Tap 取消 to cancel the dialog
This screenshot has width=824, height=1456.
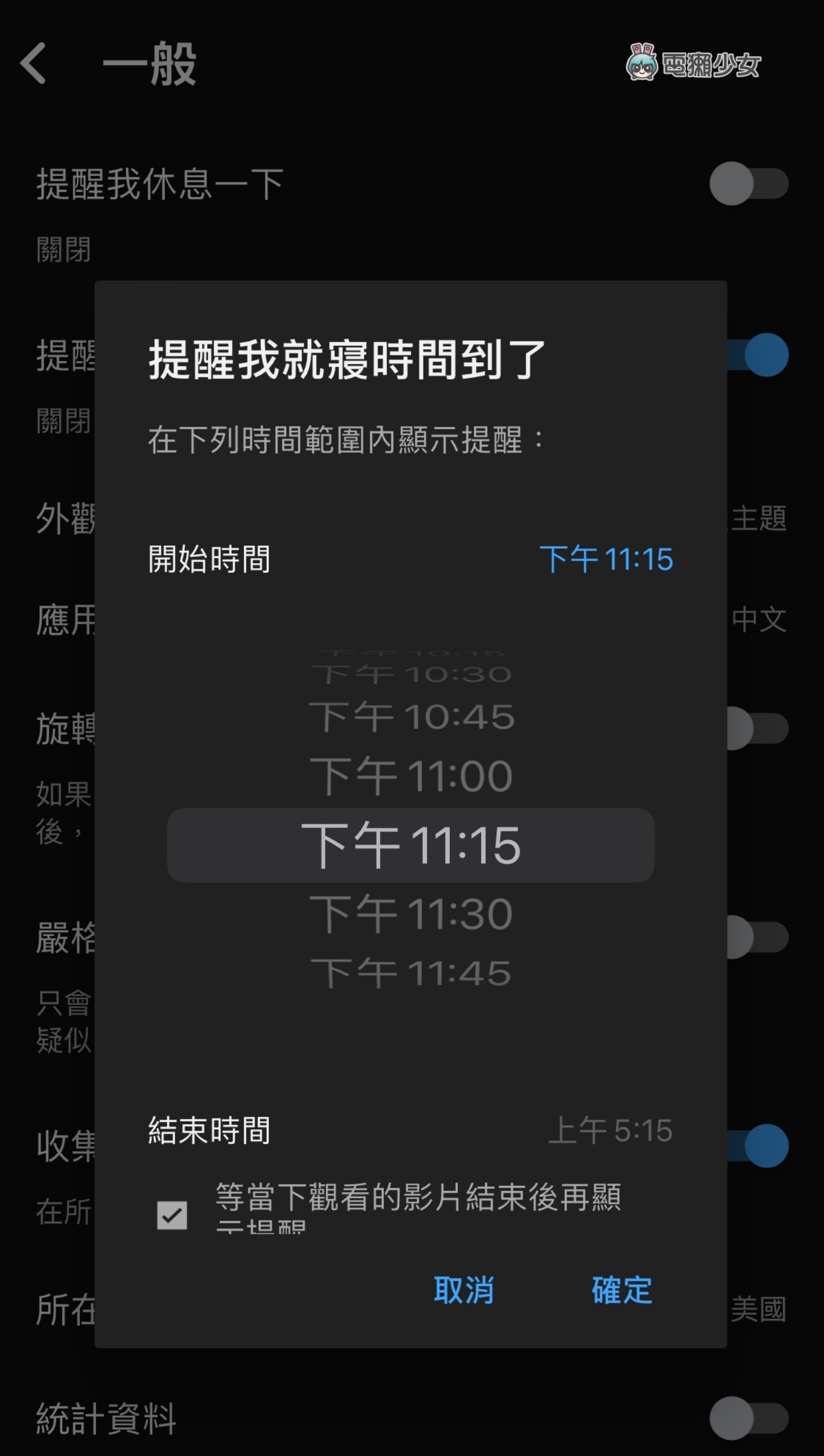pyautogui.click(x=463, y=1291)
